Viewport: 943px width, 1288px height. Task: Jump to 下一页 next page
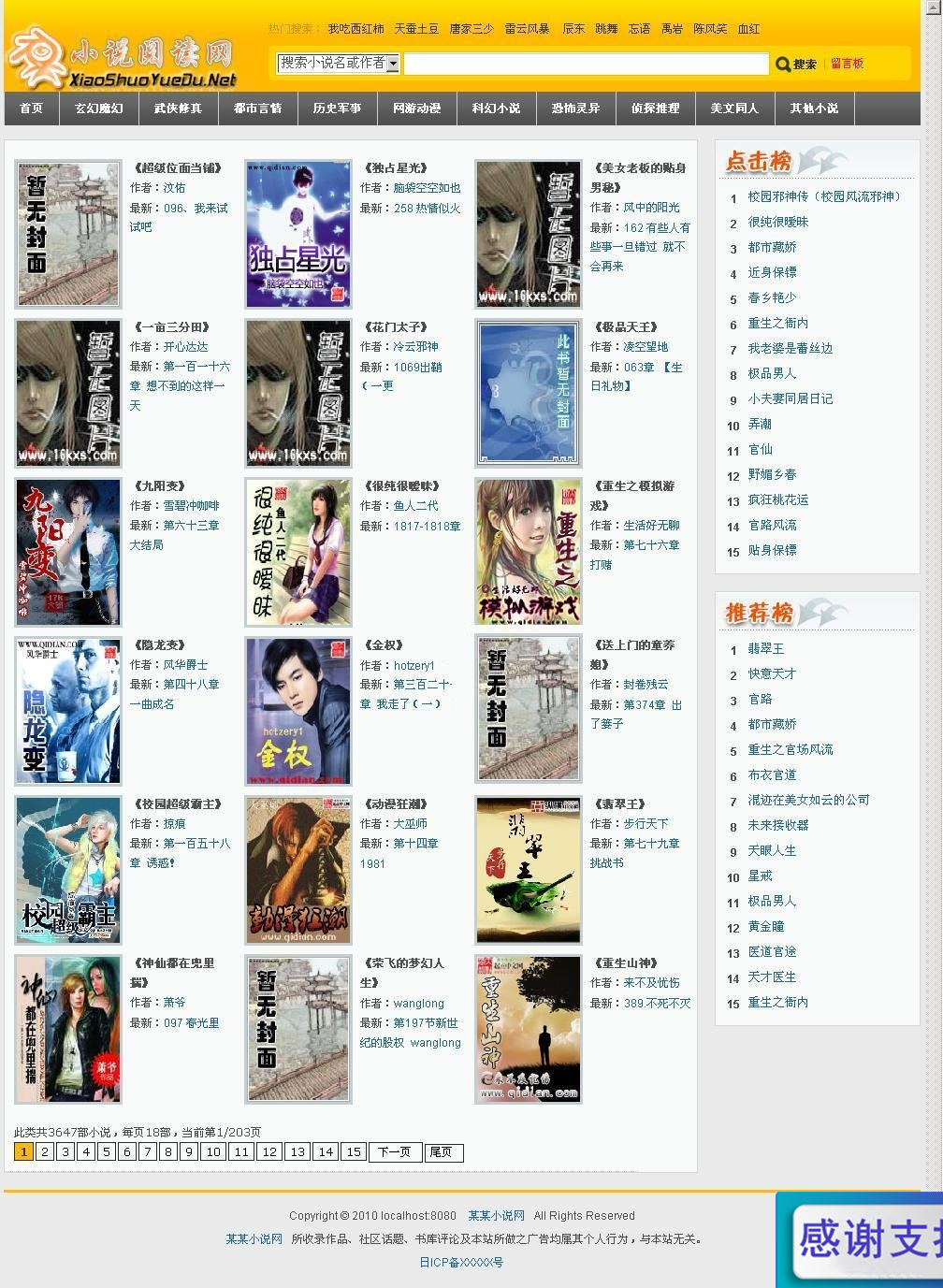394,1151
